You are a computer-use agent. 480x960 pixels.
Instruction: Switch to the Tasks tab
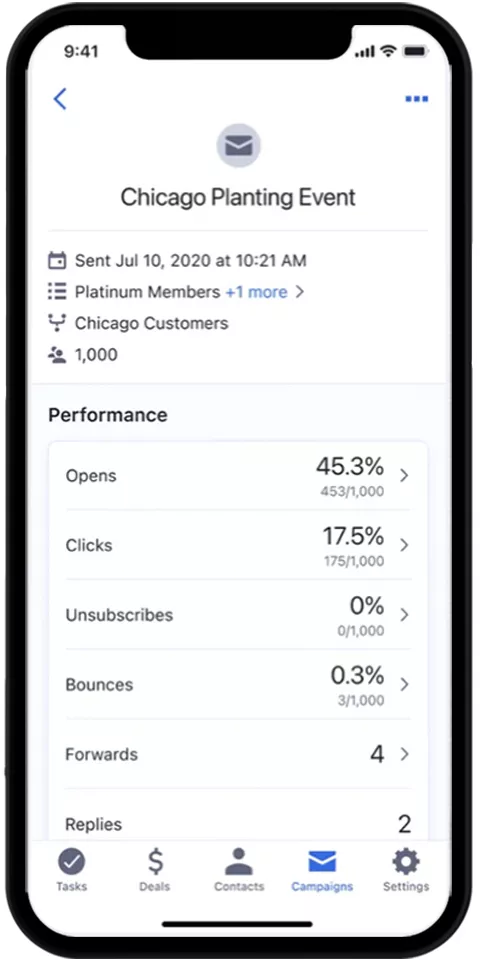72,870
